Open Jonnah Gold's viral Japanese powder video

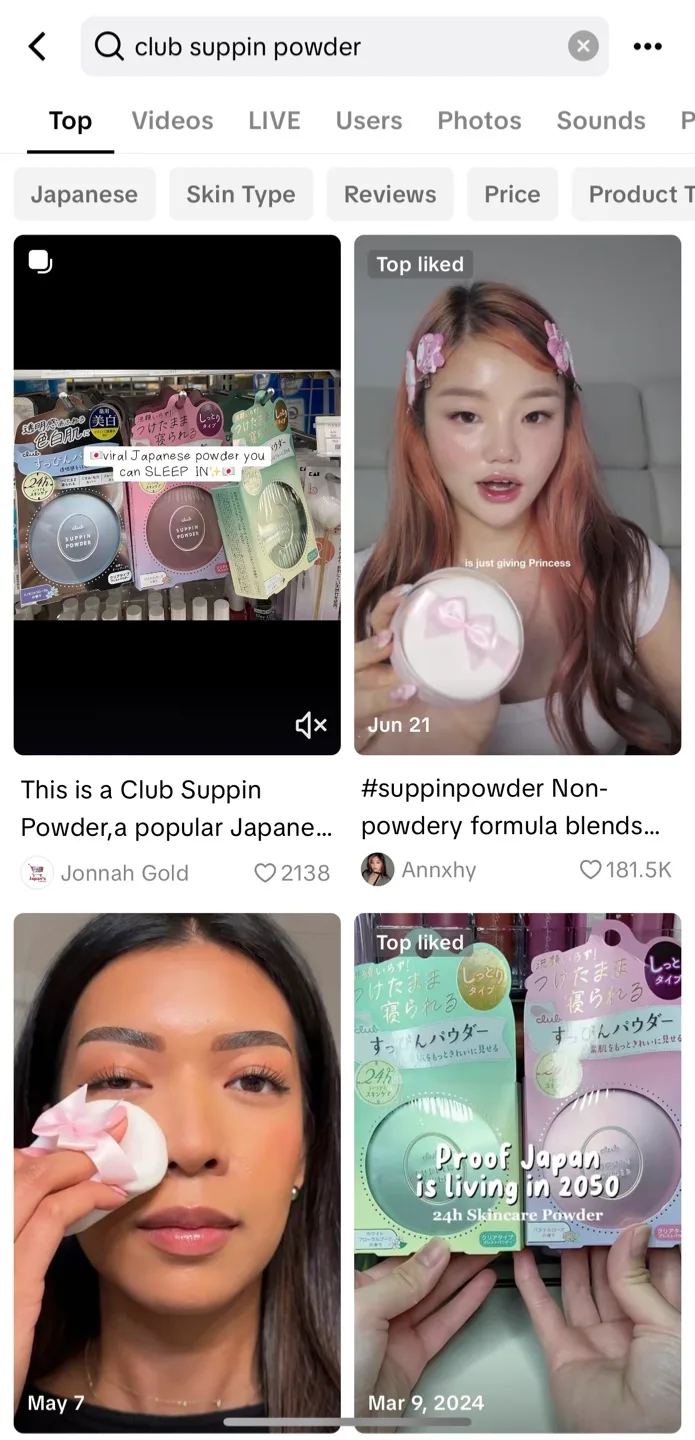[x=177, y=495]
